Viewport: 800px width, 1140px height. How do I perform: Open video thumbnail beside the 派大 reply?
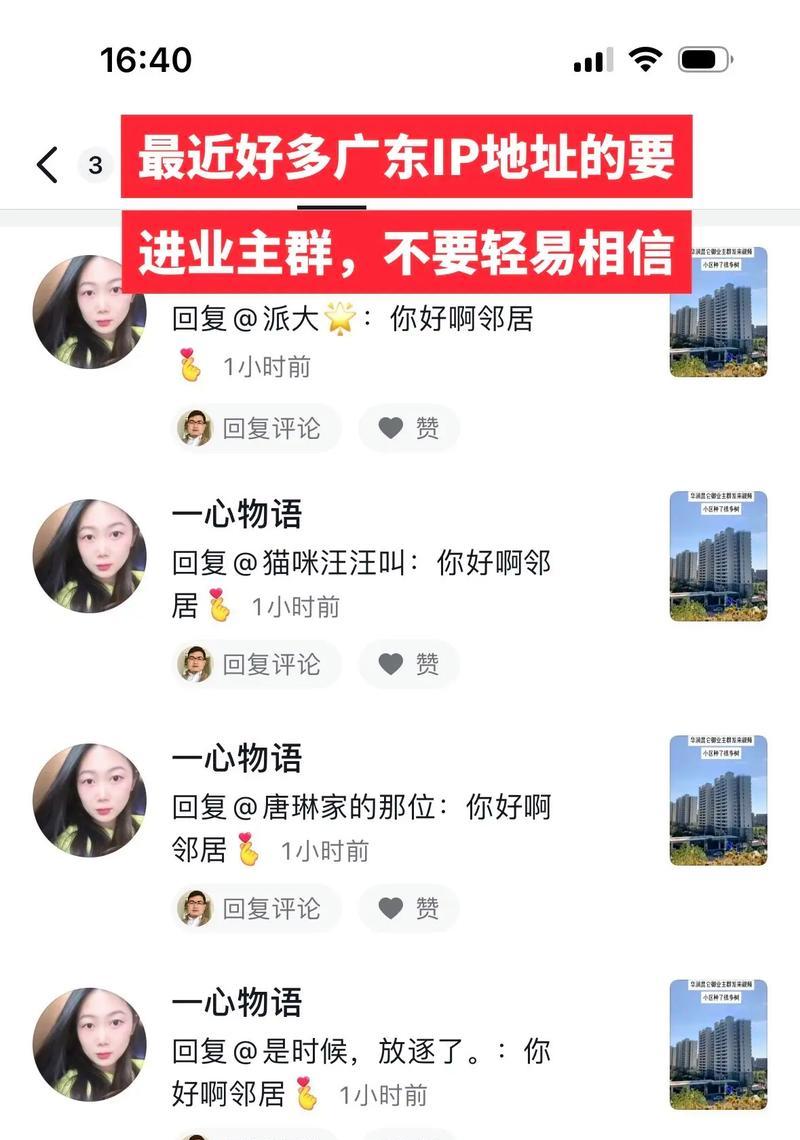pos(718,312)
